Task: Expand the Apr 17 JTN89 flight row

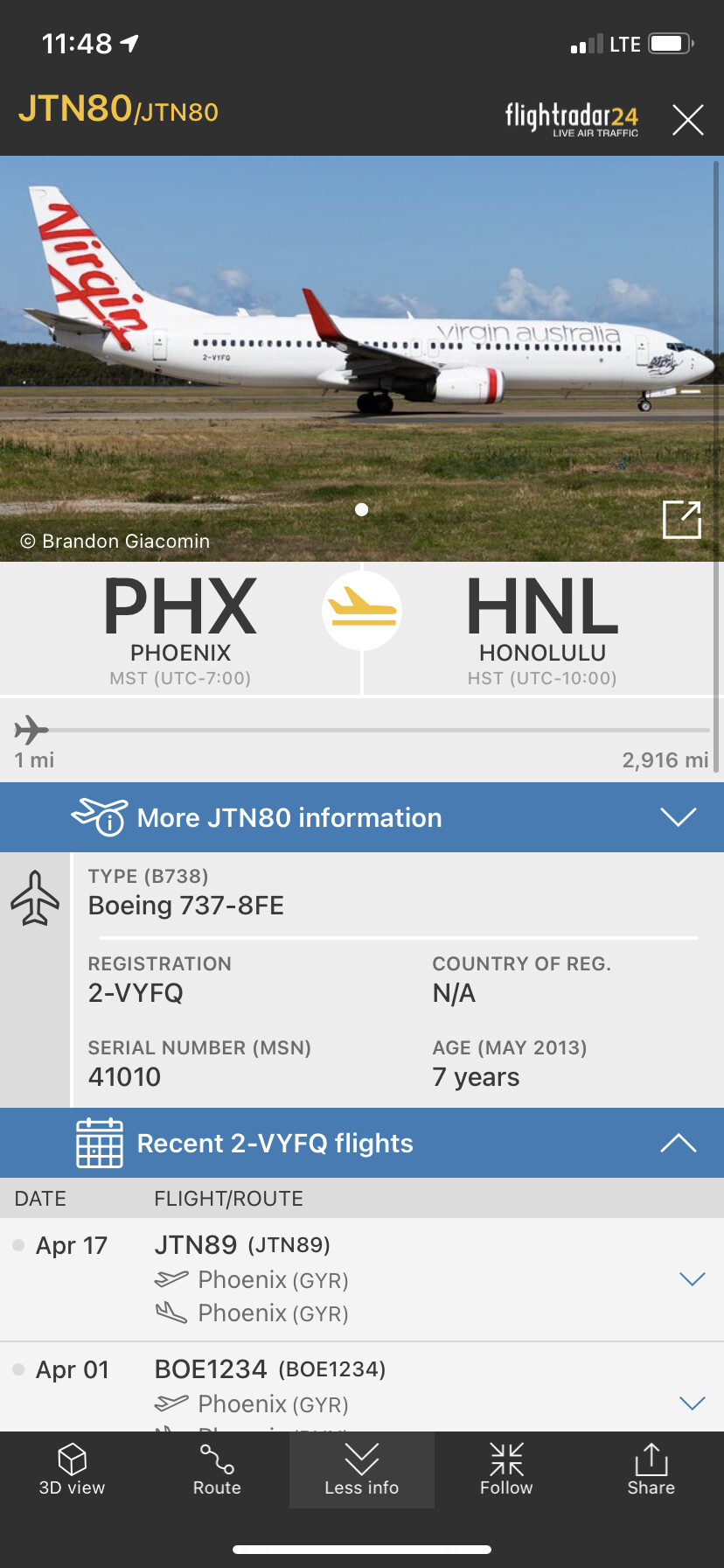Action: (x=692, y=1279)
